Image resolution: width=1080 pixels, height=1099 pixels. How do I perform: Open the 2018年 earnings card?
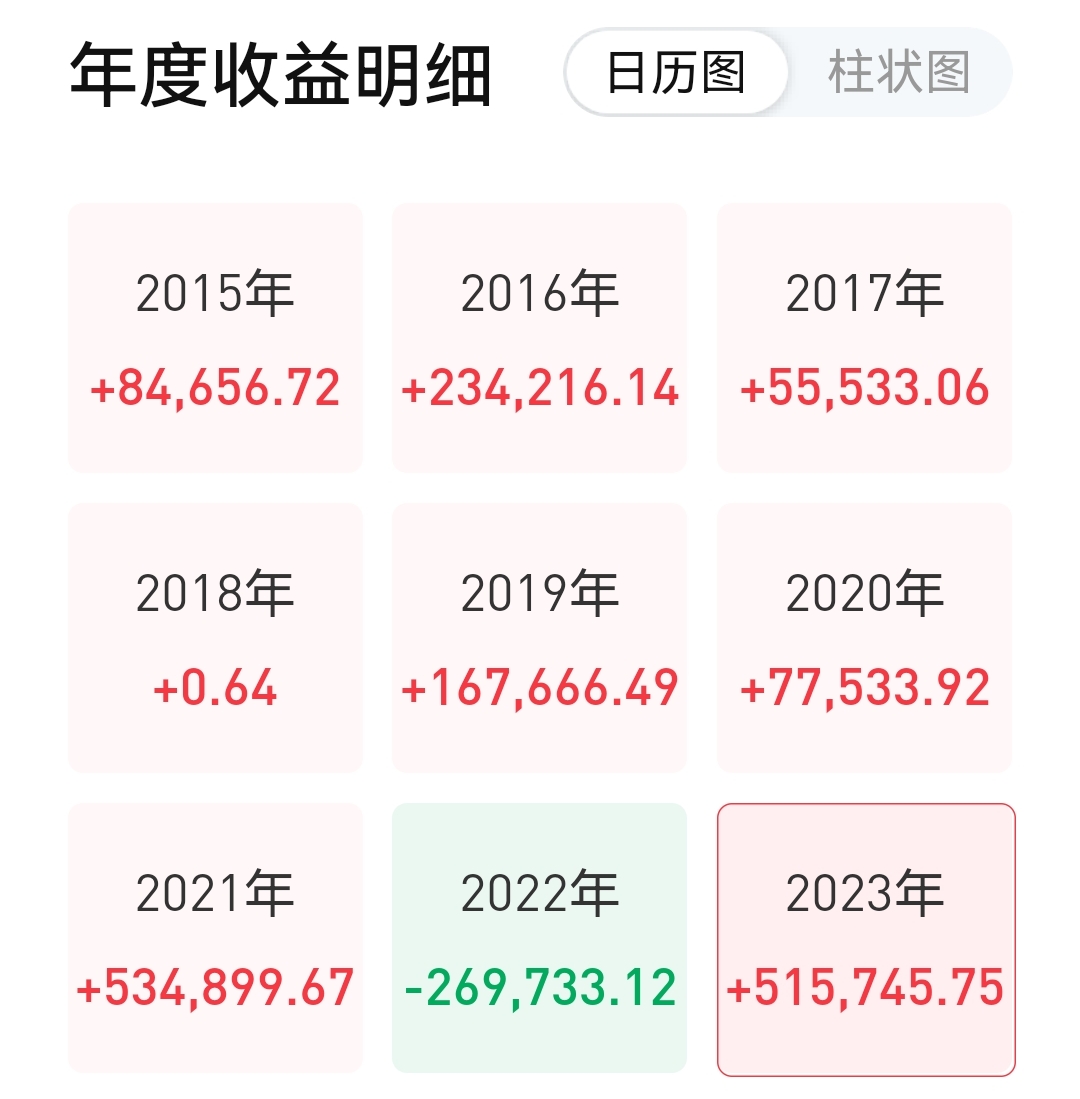pos(215,638)
